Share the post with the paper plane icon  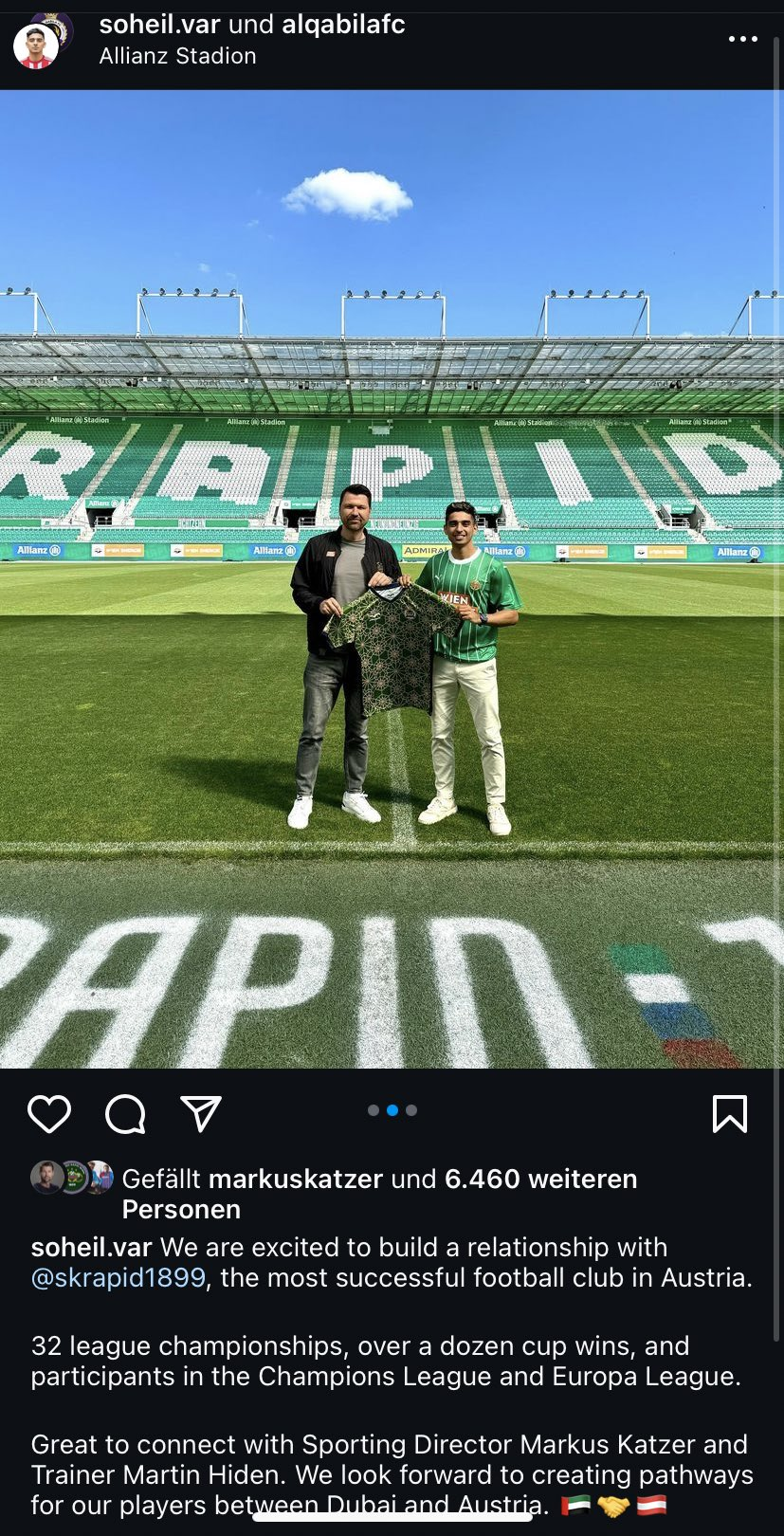201,1113
